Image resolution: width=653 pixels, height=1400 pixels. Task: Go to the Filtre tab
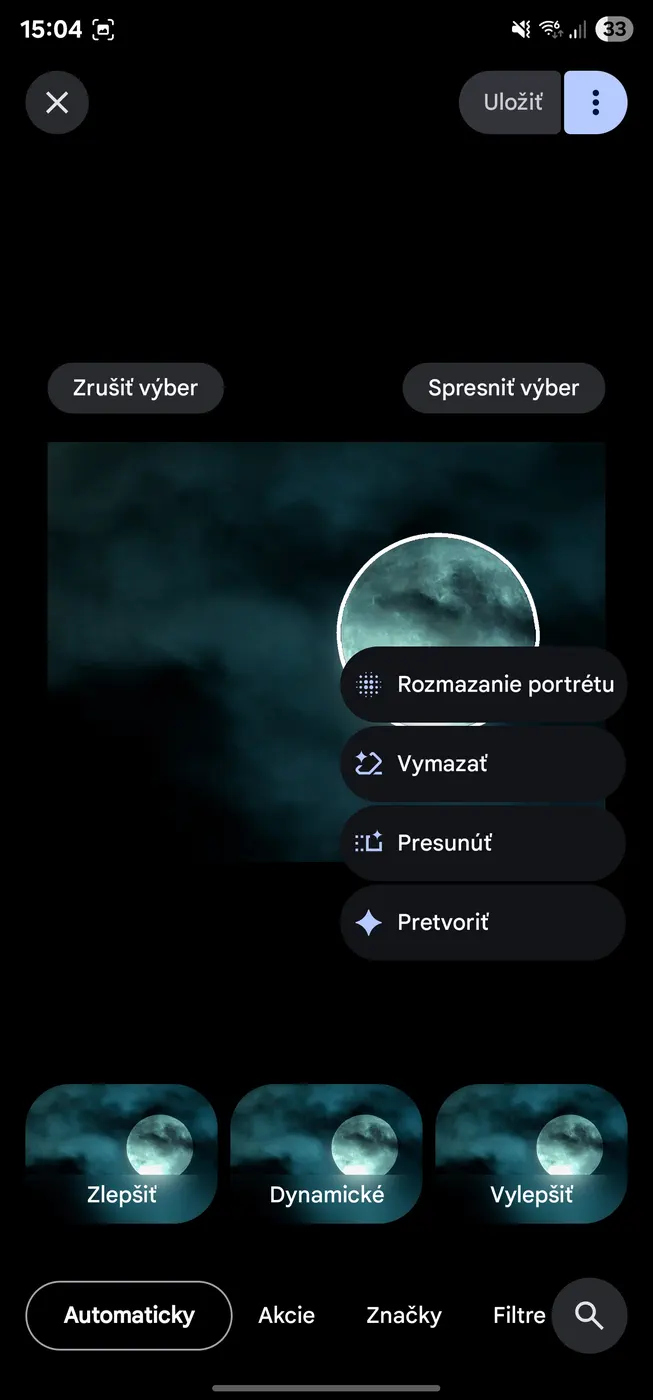(x=518, y=1315)
